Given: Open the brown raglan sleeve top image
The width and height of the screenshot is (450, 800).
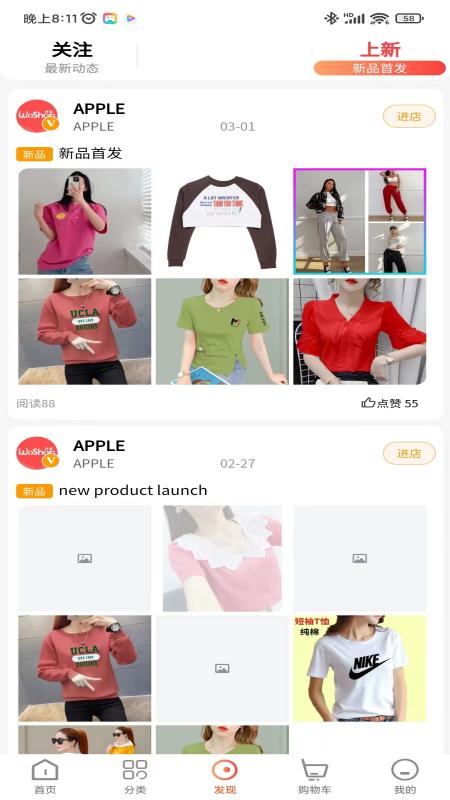Looking at the screenshot, I should [x=222, y=221].
